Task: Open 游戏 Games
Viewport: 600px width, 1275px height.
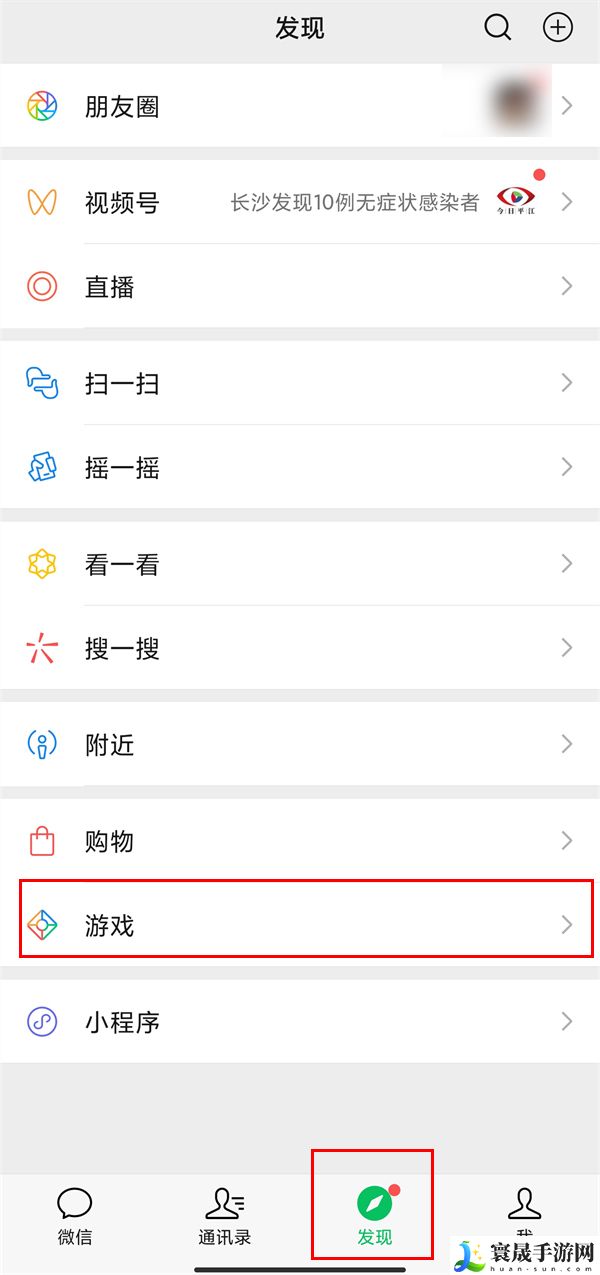Action: click(x=300, y=925)
